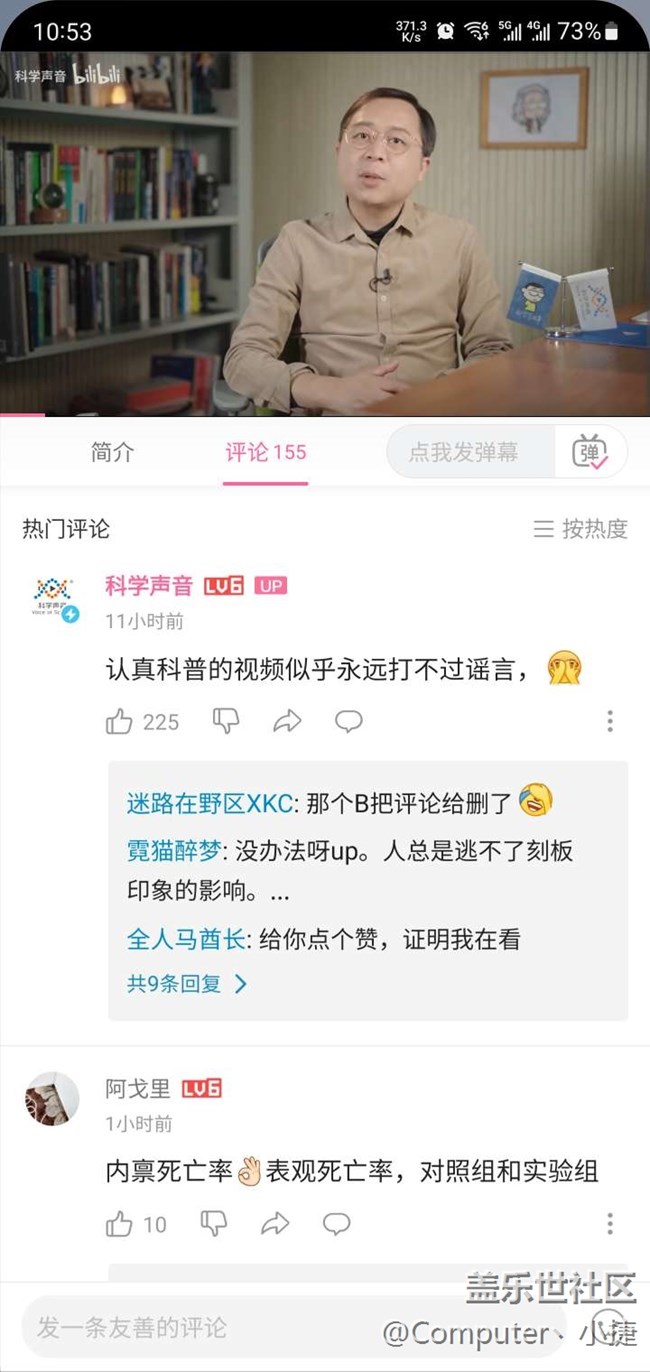Tap the video player to show controls

(x=325, y=232)
